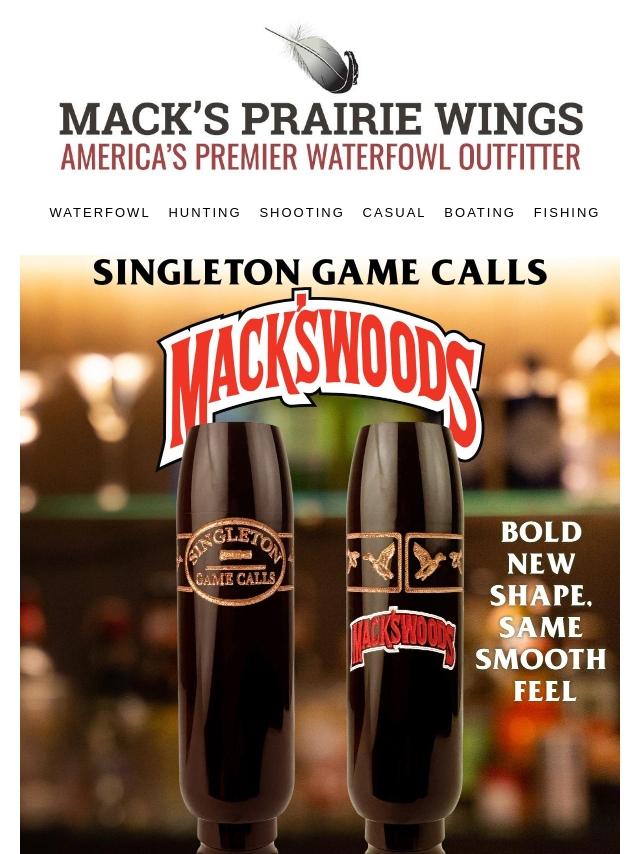The height and width of the screenshot is (854, 640).
Task: Select the Shooting category
Action: (301, 212)
